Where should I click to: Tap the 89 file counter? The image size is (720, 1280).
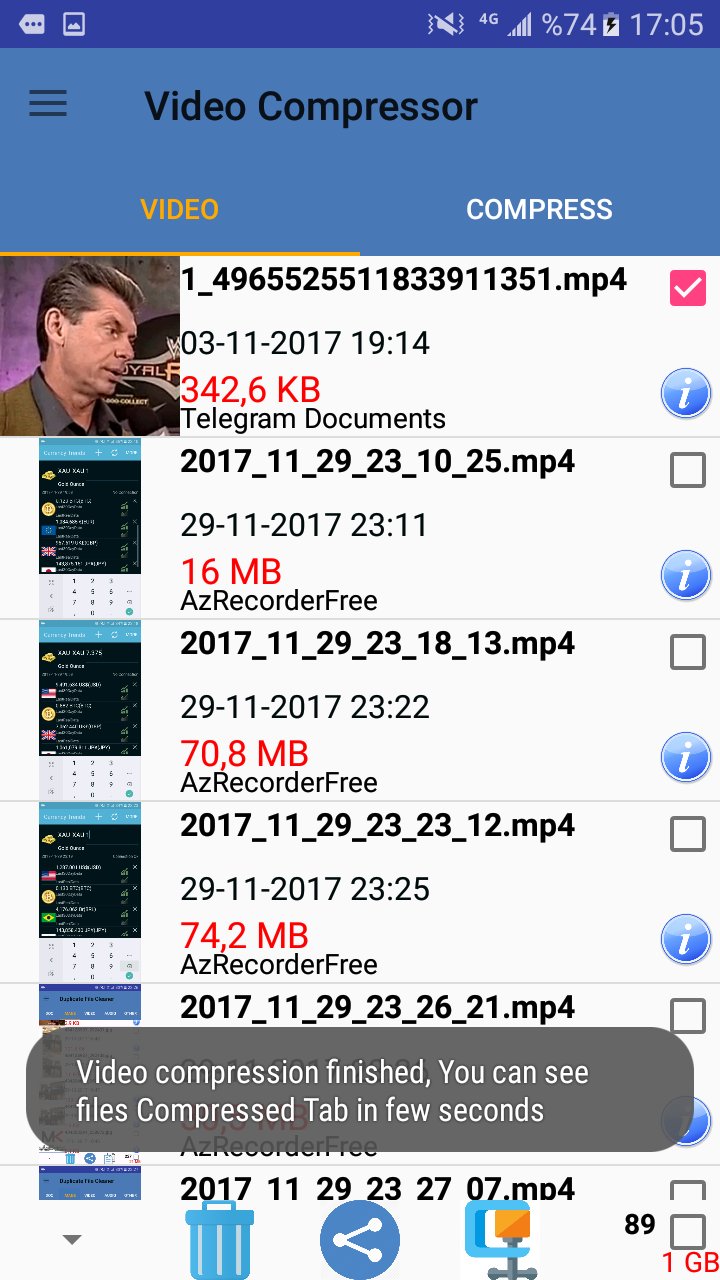[640, 1224]
